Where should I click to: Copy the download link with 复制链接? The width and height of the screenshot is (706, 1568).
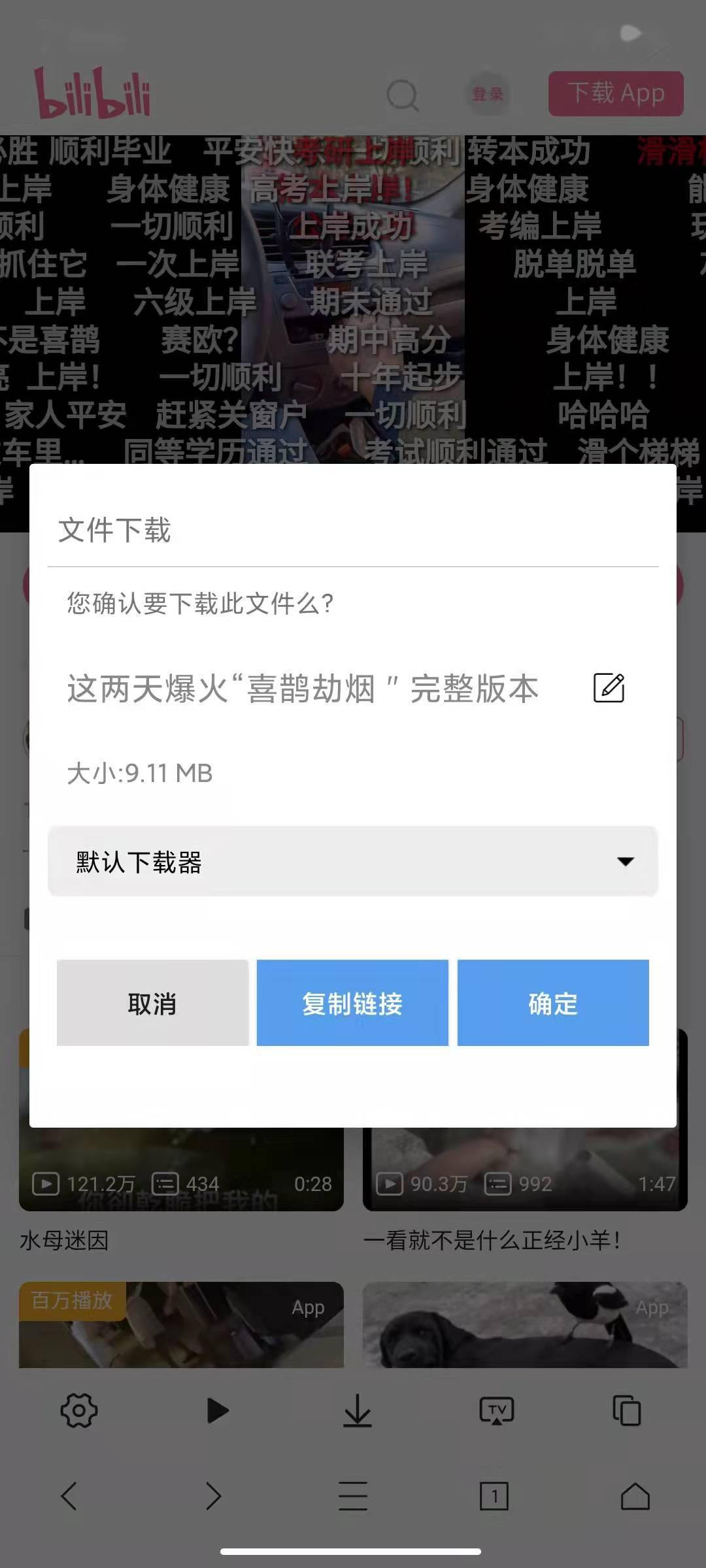pyautogui.click(x=352, y=1003)
